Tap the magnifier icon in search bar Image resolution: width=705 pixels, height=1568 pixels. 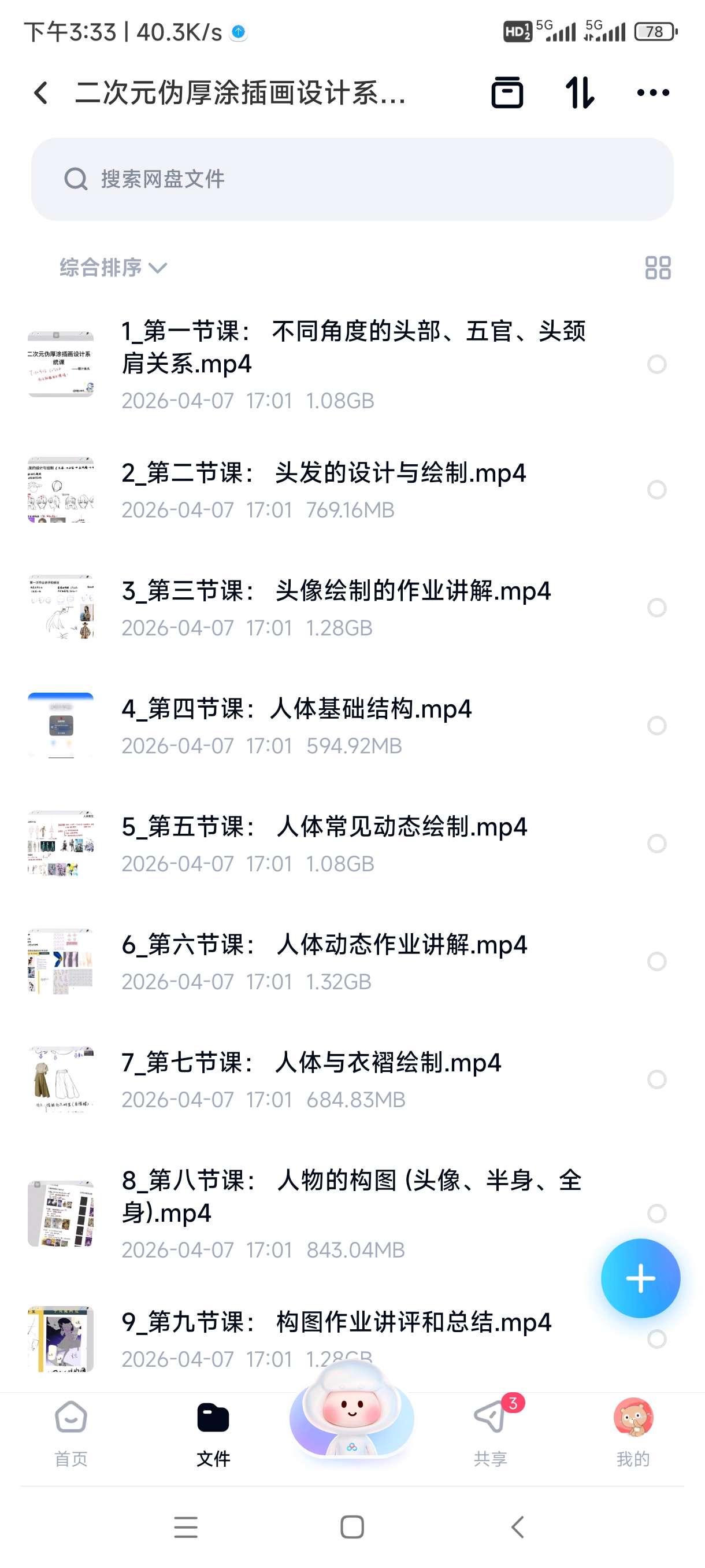click(x=77, y=179)
